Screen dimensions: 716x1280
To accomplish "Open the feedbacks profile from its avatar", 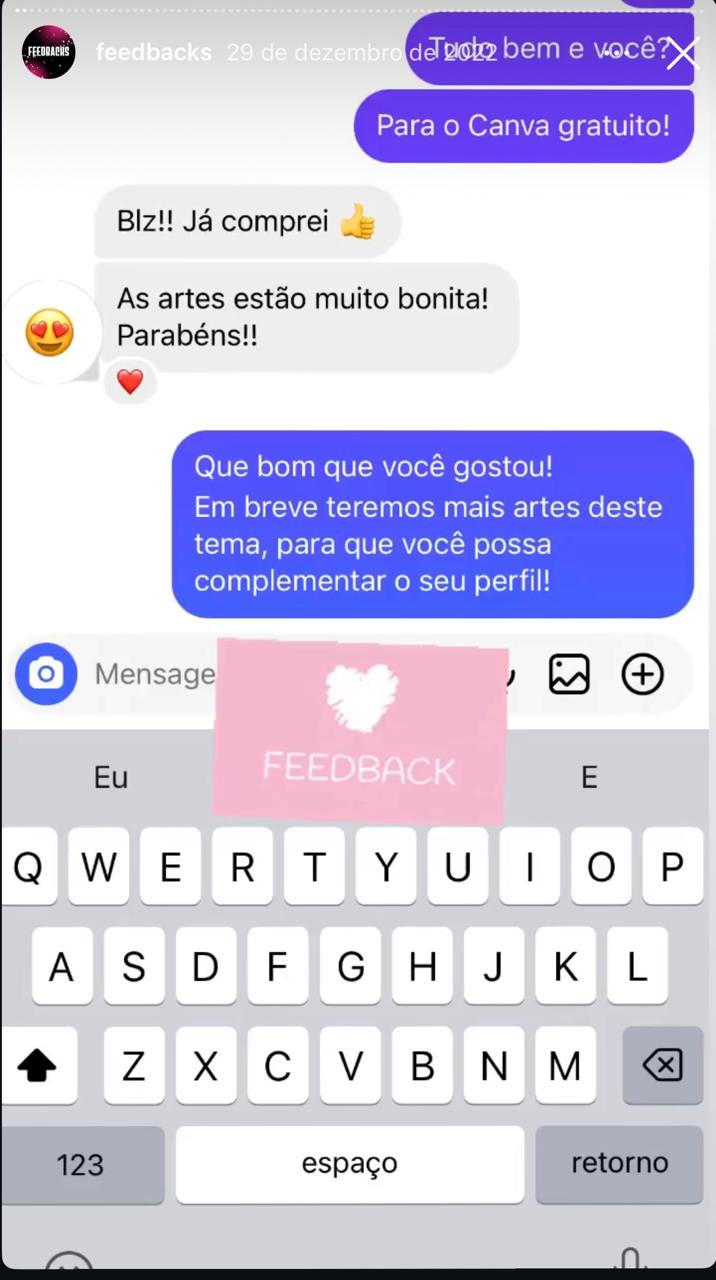I will (48, 53).
